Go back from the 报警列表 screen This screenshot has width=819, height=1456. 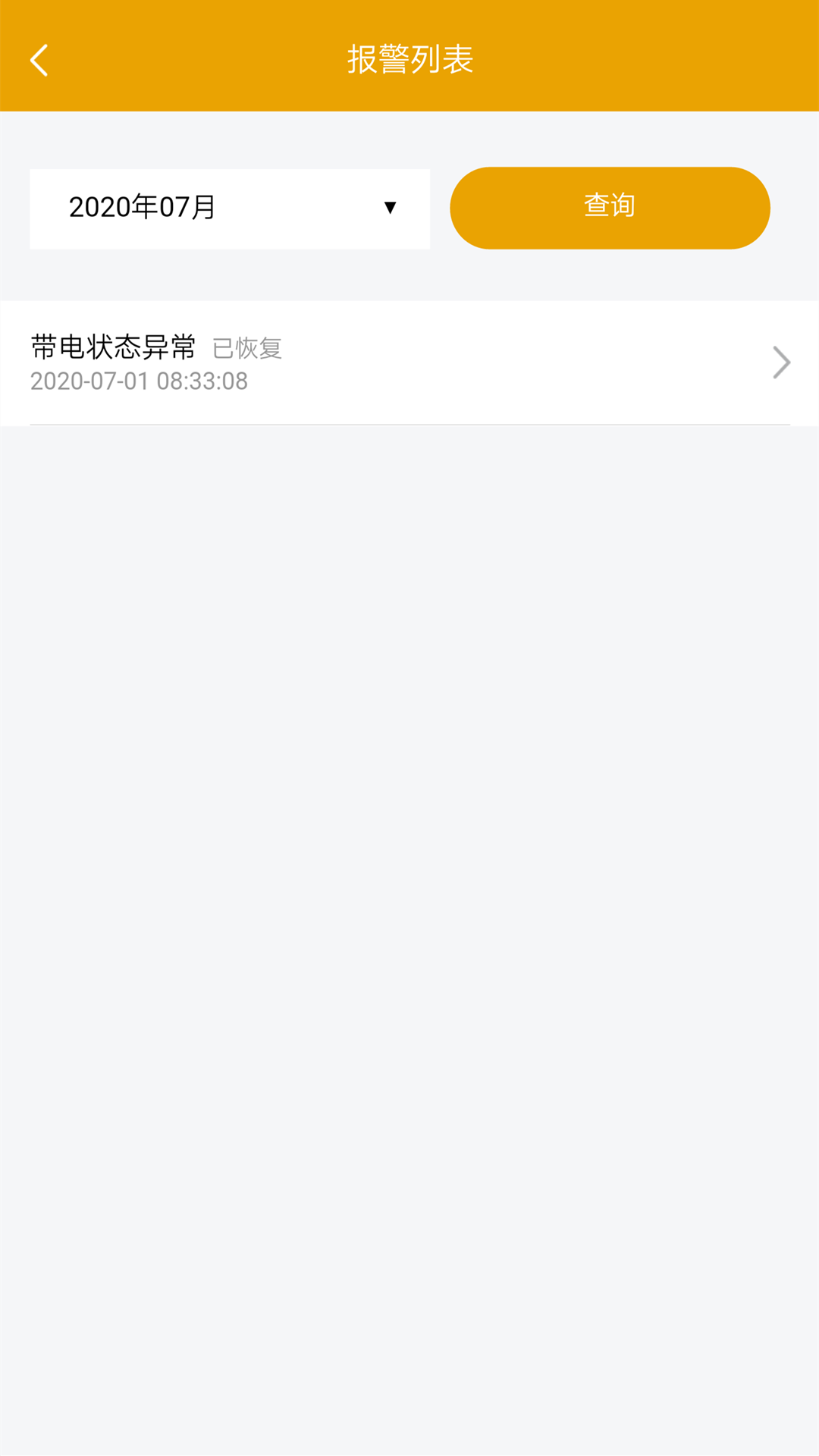(x=39, y=60)
